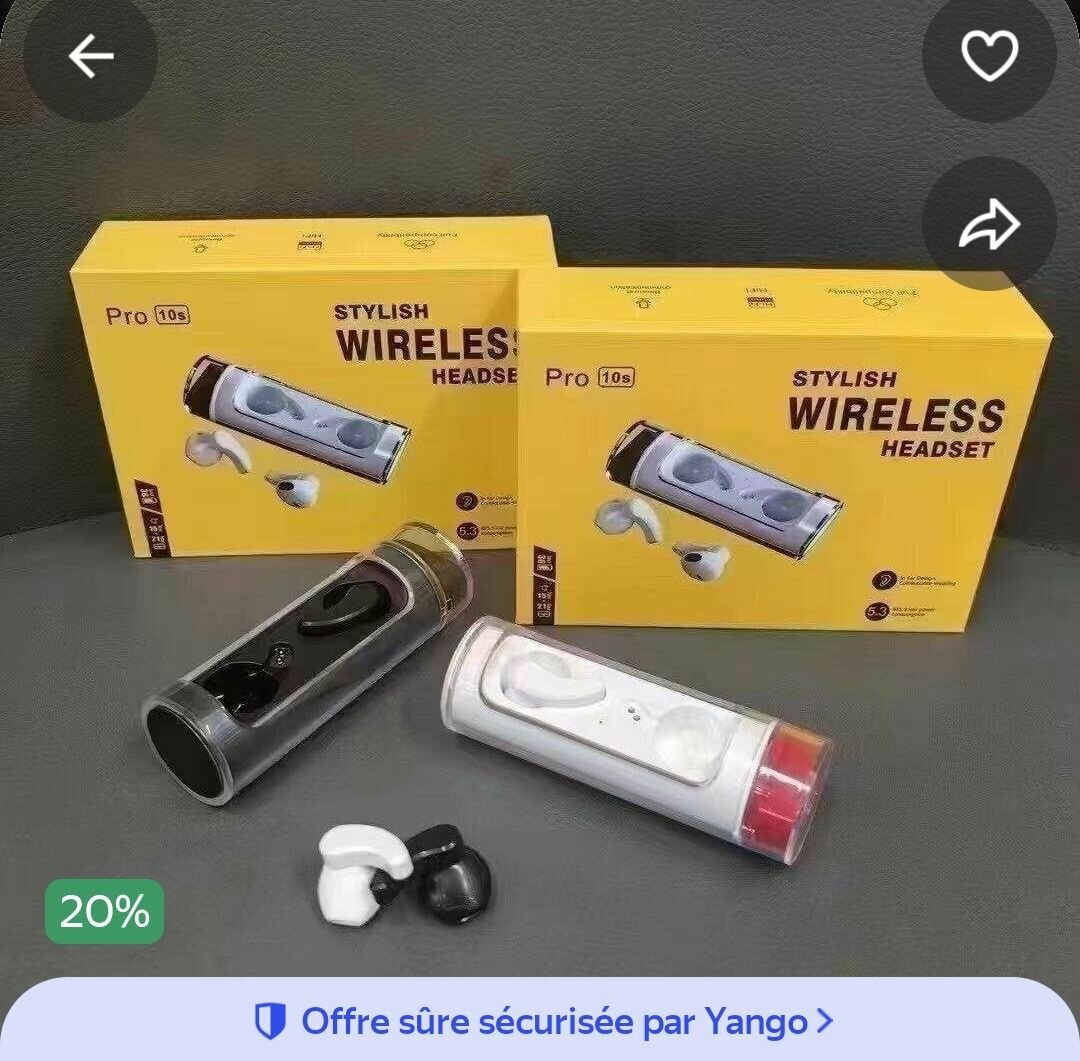The image size is (1080, 1061).
Task: Add this product to favorites
Action: (x=988, y=56)
